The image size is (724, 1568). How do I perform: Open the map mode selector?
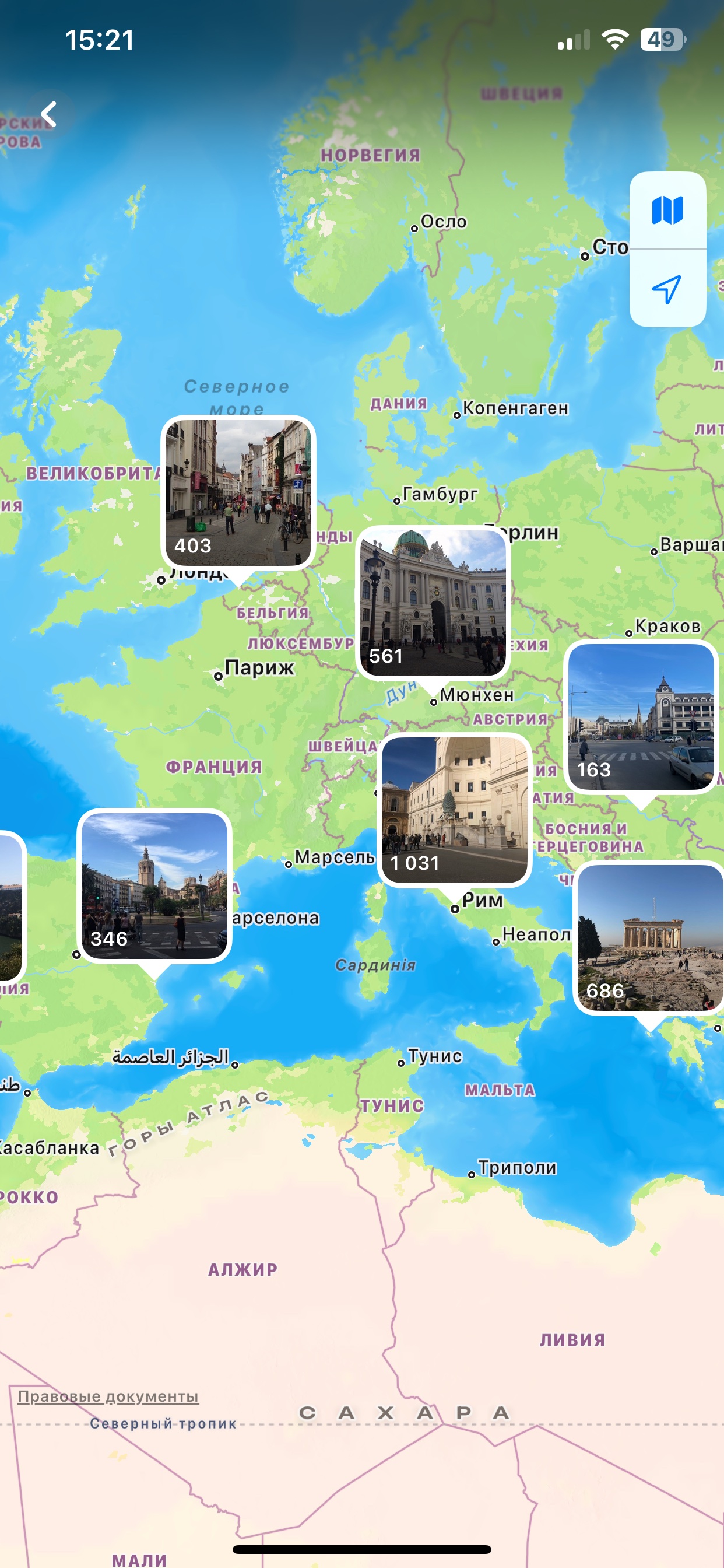point(667,211)
